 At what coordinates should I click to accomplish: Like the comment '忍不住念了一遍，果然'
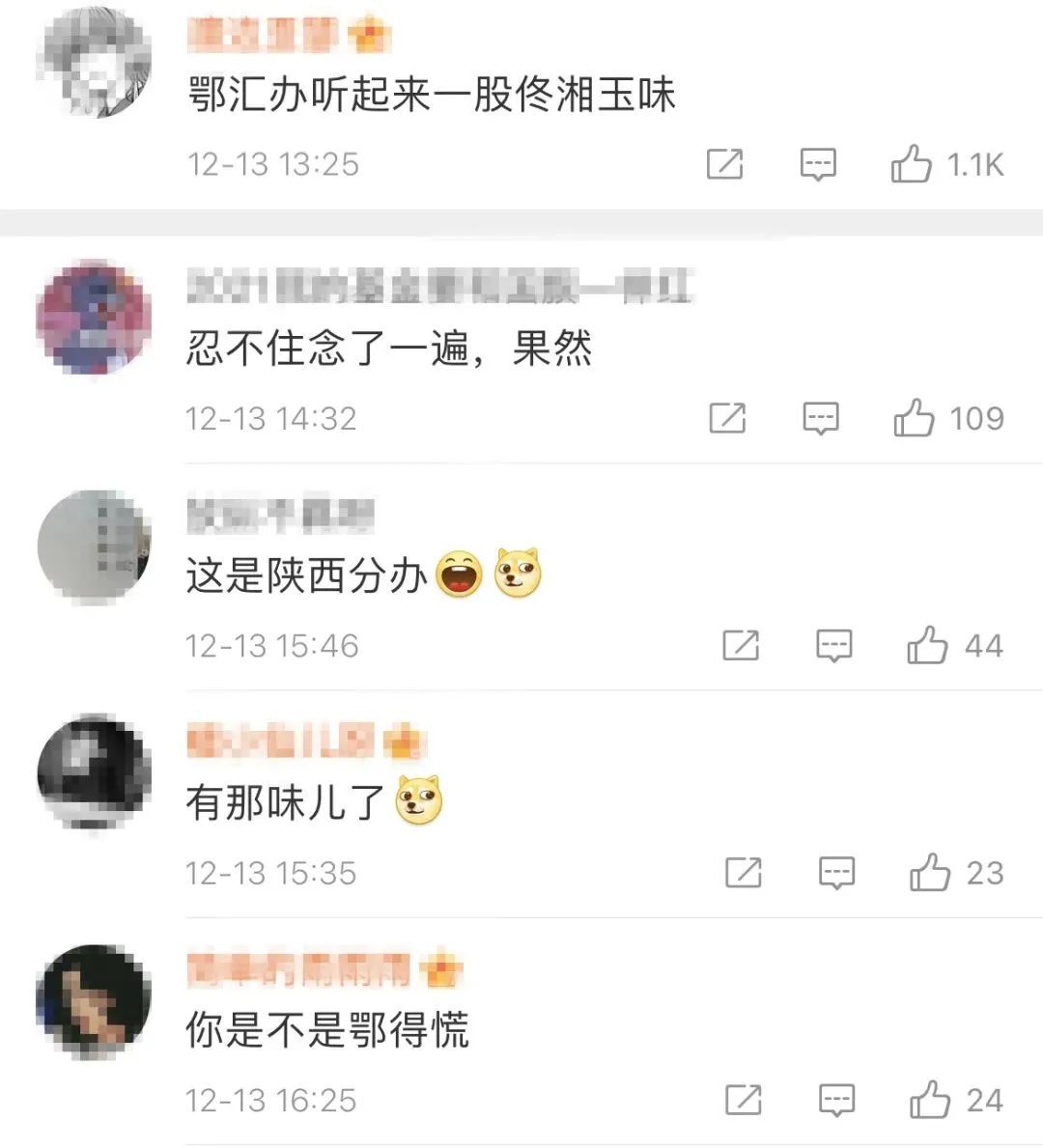914,419
